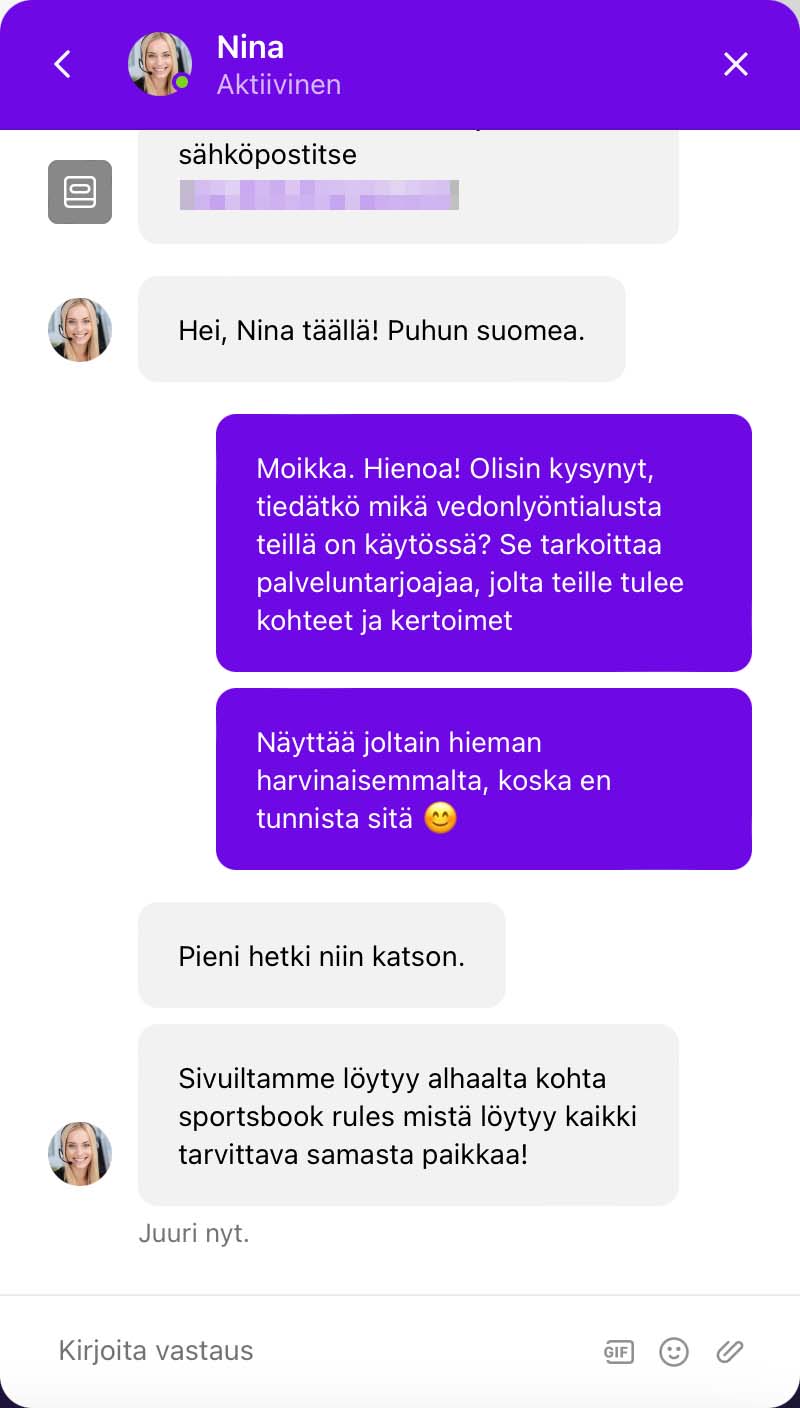Screen dimensions: 800x1408
Task: Close the chat window
Action: (x=736, y=65)
